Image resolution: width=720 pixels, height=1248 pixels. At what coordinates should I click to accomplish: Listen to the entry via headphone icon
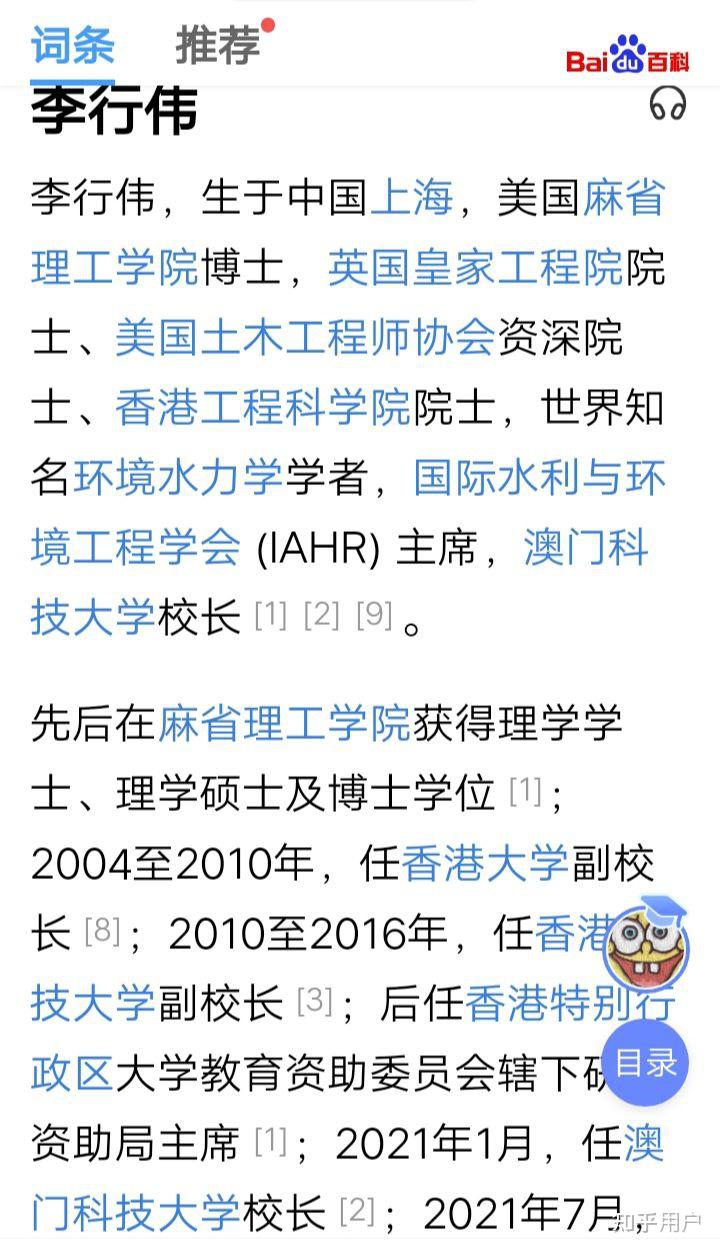[x=667, y=104]
